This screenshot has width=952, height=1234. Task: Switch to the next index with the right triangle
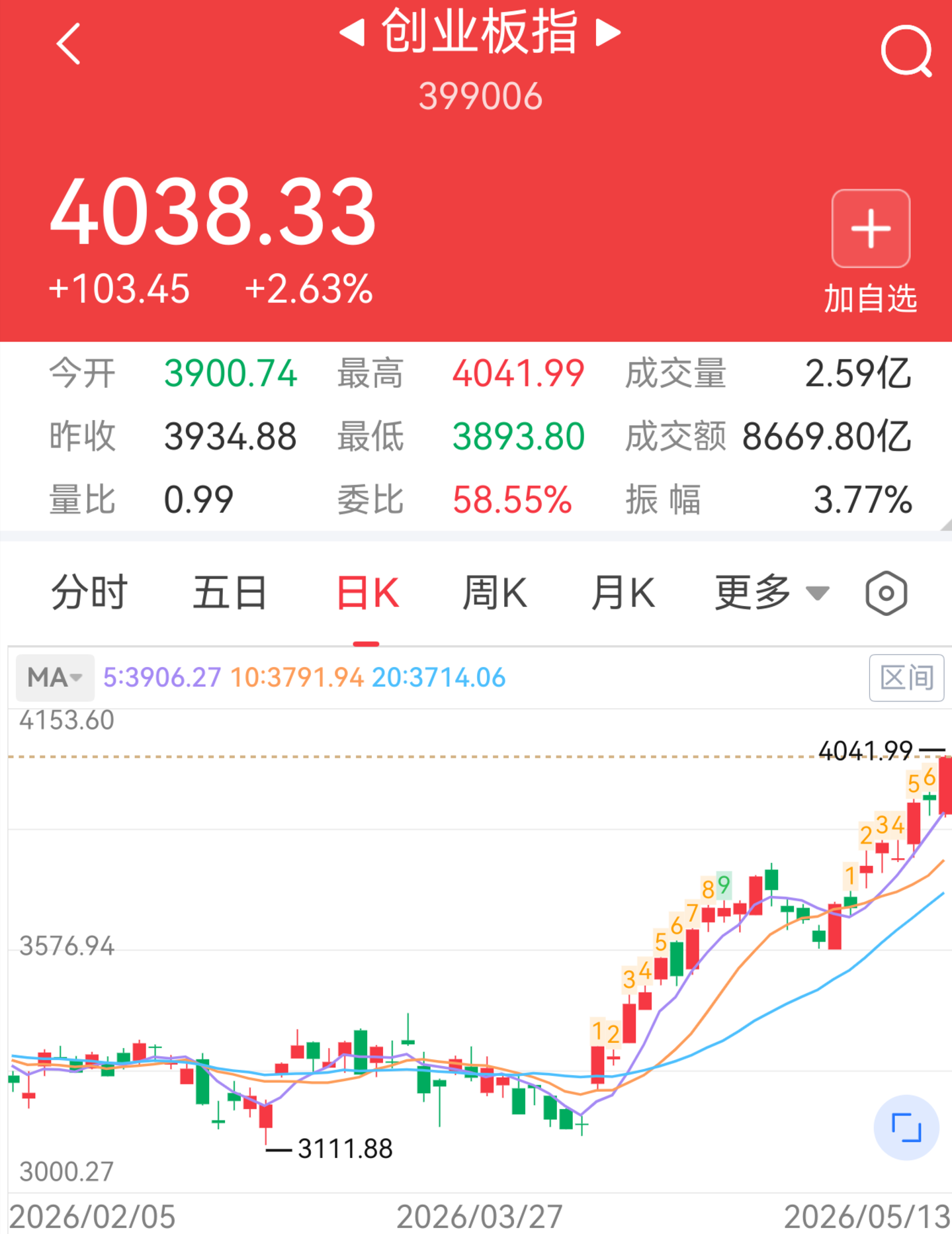[x=609, y=32]
